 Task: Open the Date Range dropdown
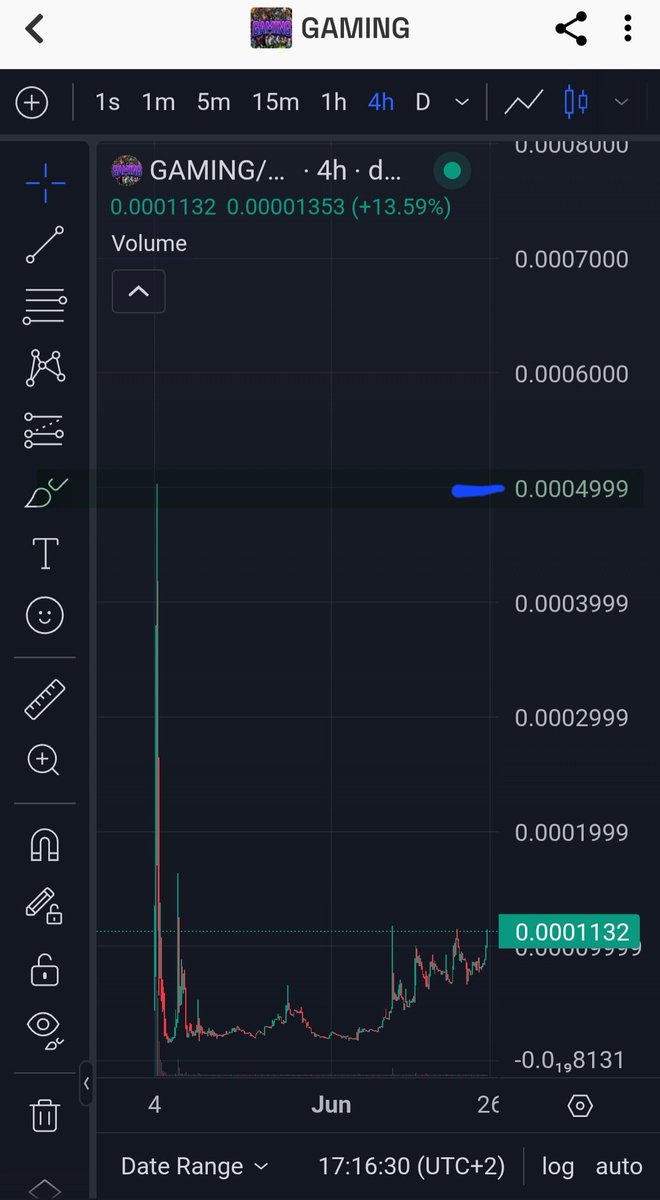tap(194, 1166)
